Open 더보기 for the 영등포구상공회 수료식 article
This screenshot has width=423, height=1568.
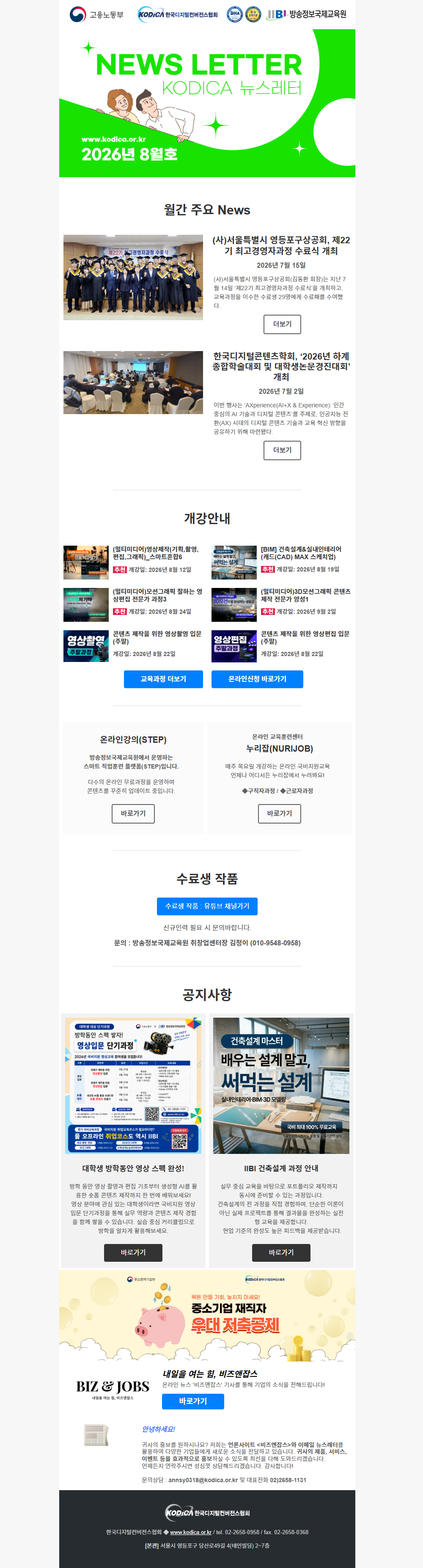282,324
